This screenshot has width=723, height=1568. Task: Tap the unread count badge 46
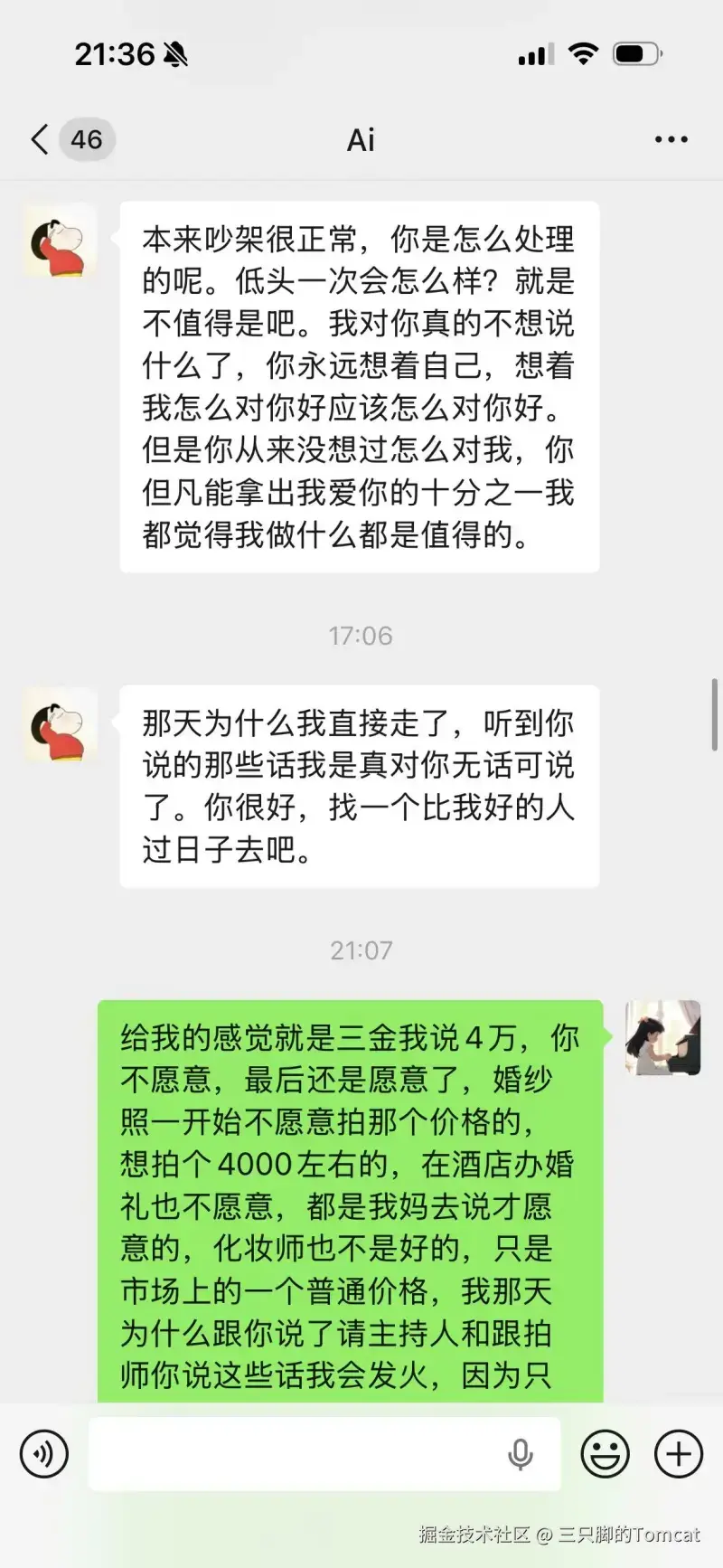[x=85, y=139]
